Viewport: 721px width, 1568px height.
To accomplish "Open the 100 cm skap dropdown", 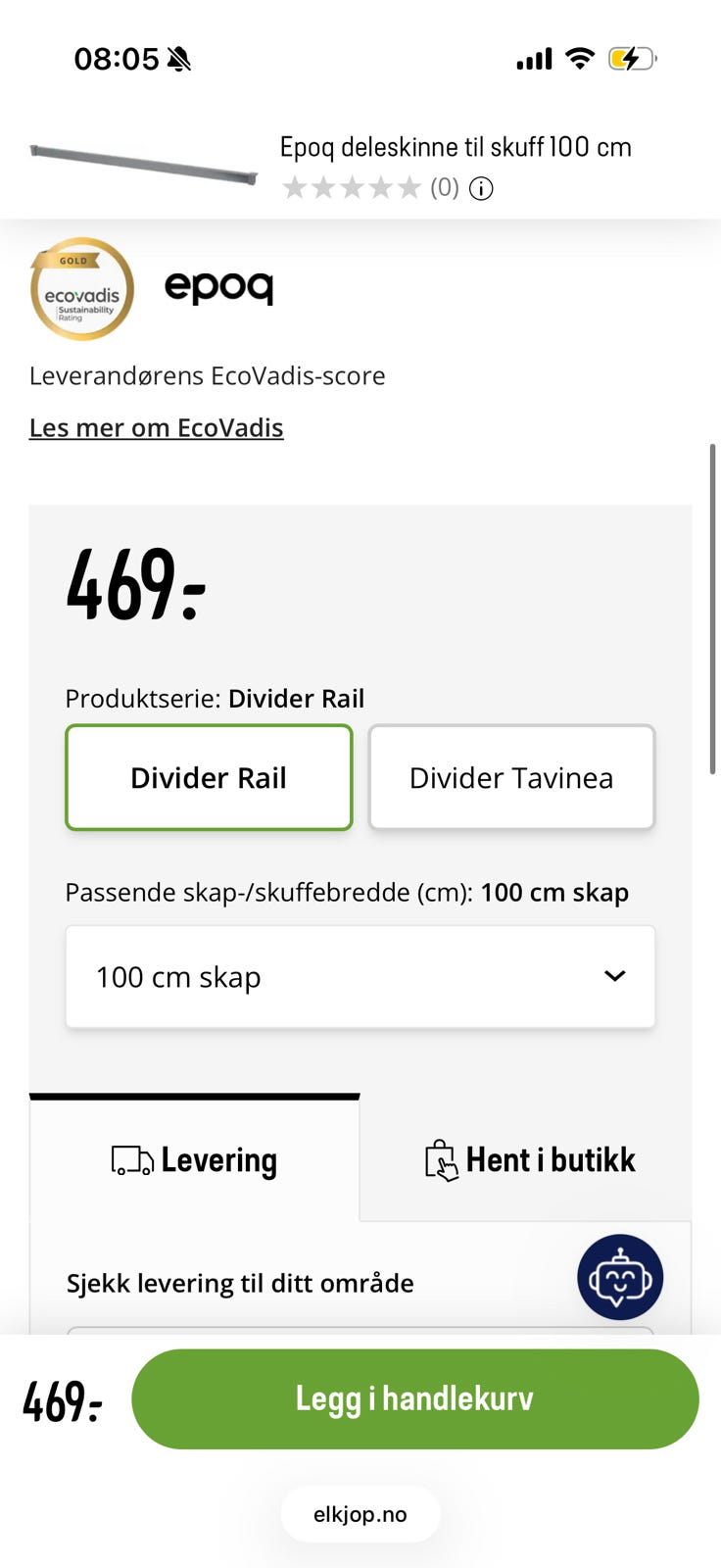I will 360,976.
